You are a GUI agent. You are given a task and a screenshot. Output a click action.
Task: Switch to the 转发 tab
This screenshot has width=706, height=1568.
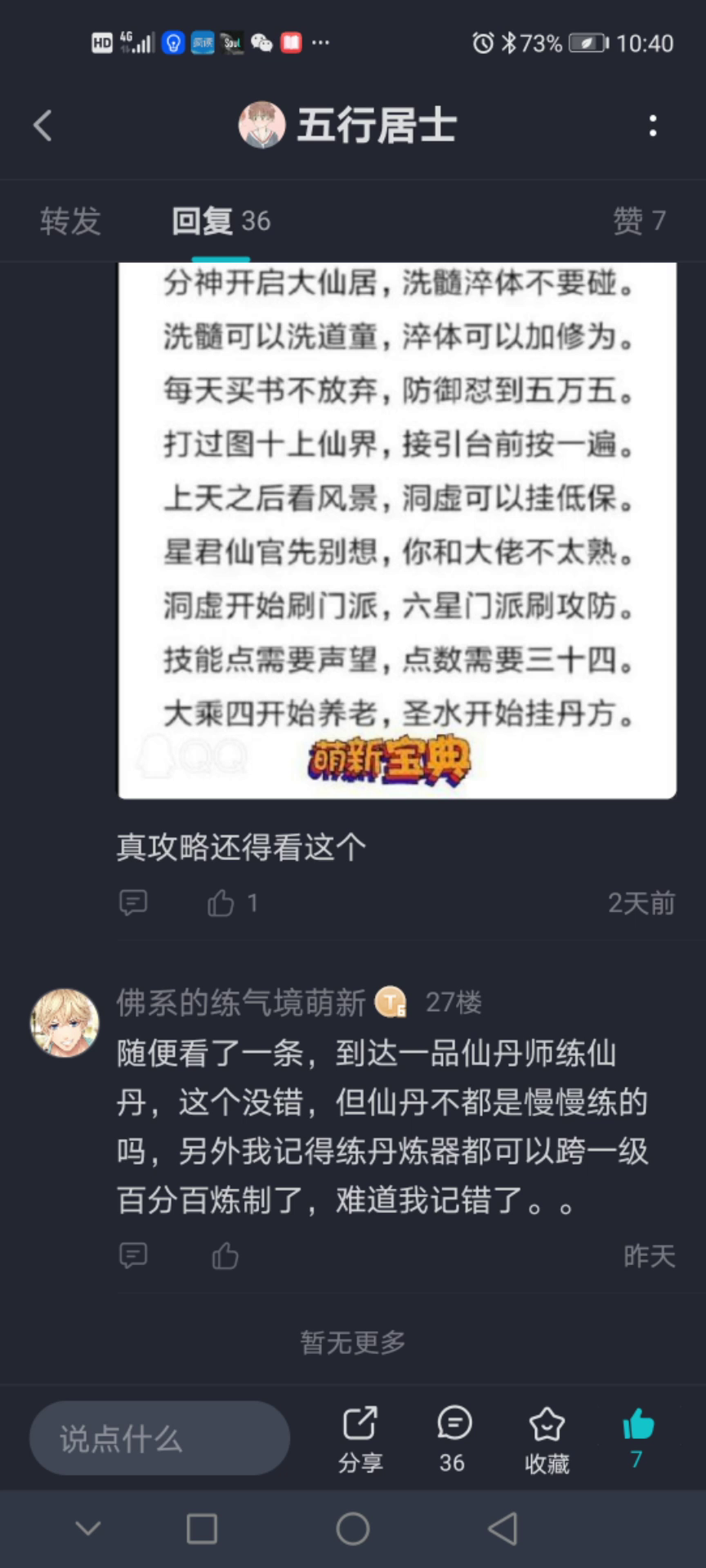[x=70, y=220]
